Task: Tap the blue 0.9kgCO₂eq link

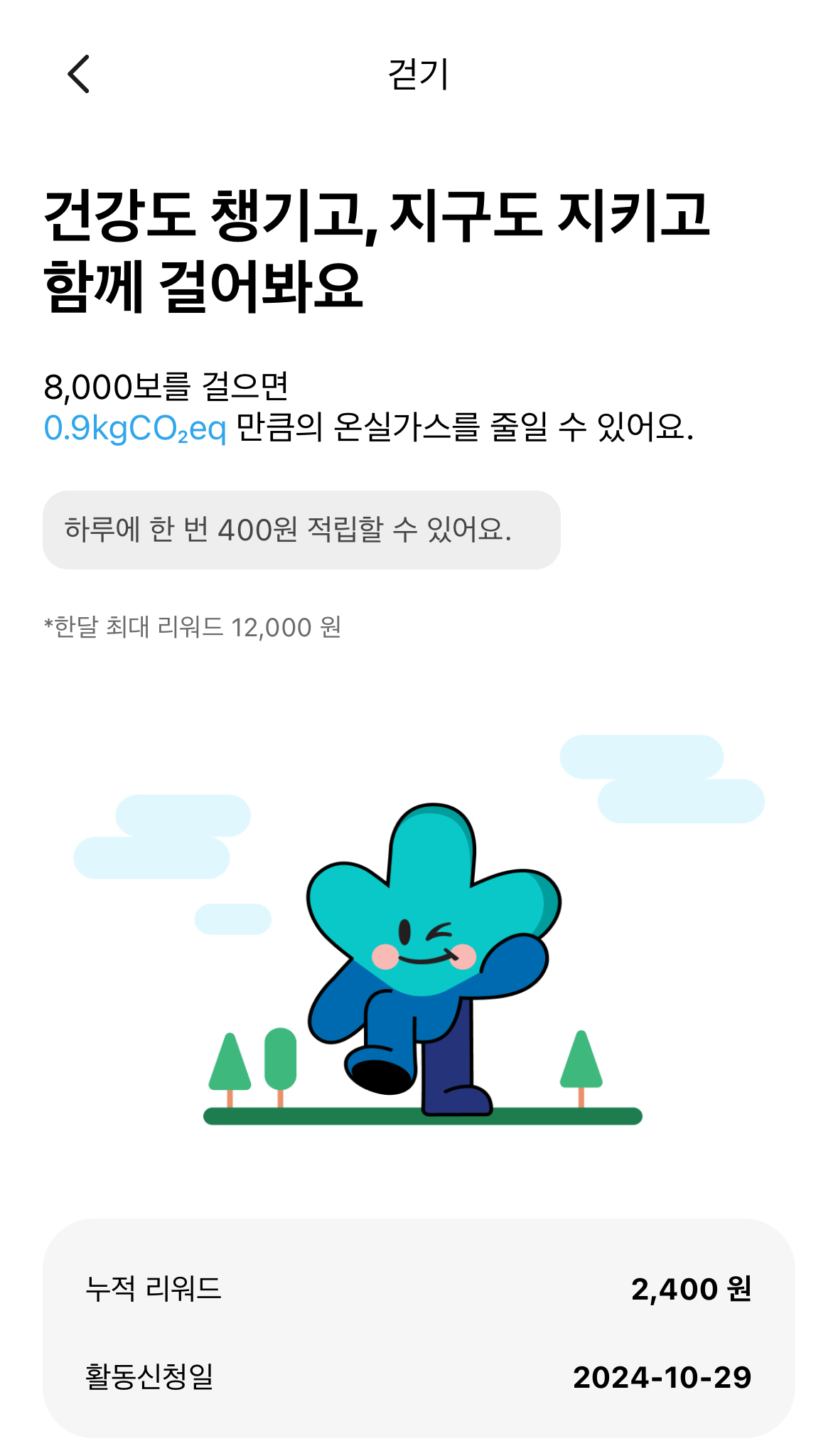Action: 136,427
